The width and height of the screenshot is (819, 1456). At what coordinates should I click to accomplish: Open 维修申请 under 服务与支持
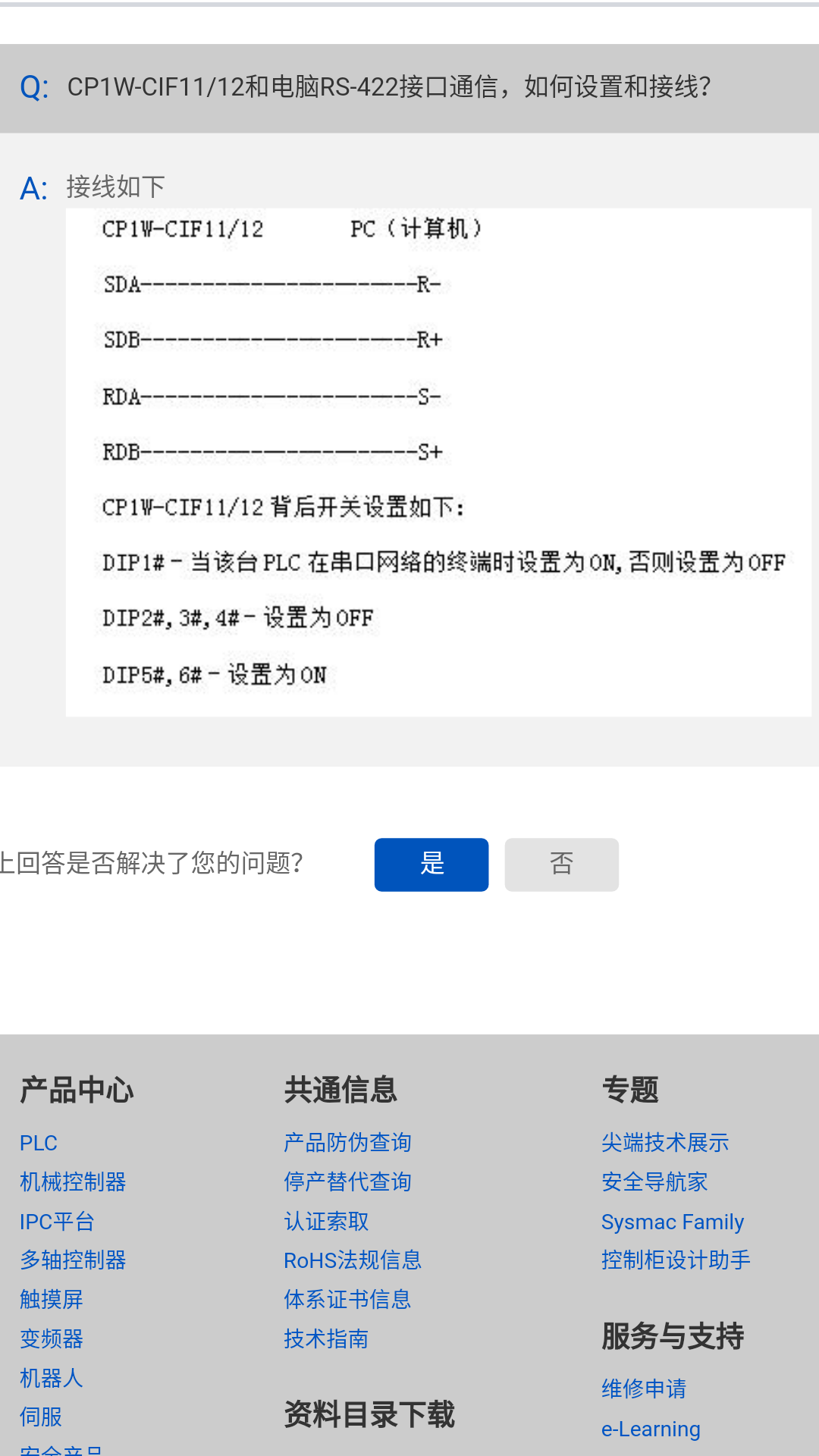coord(644,1389)
